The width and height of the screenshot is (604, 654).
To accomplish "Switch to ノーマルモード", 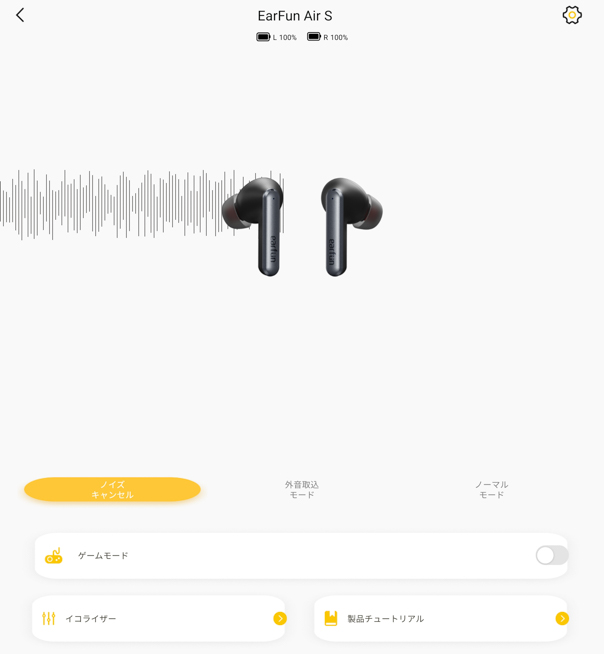I will [491, 489].
